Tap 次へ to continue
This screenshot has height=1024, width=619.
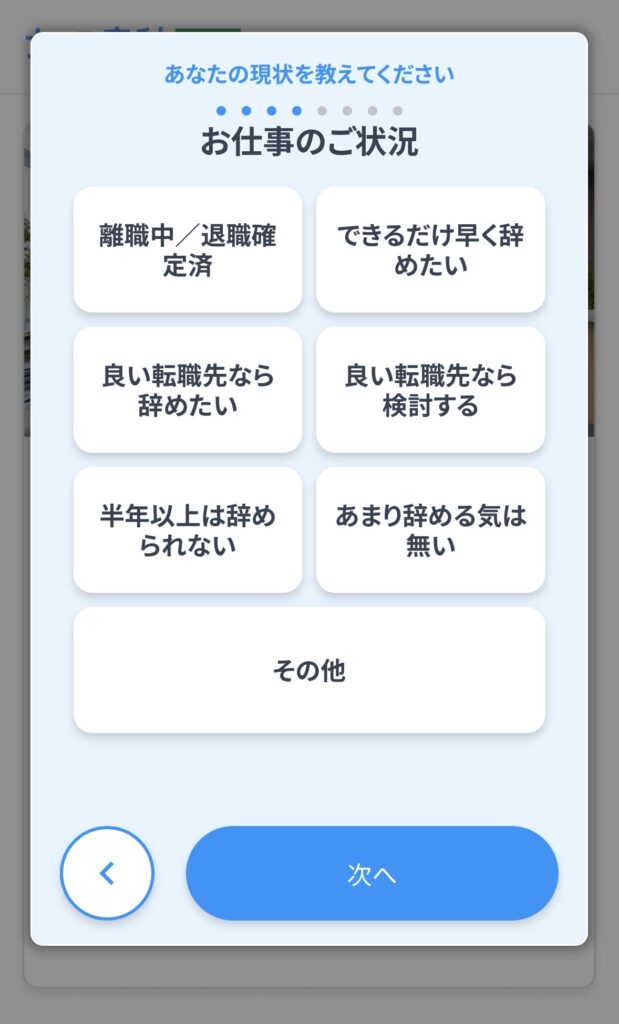[372, 873]
